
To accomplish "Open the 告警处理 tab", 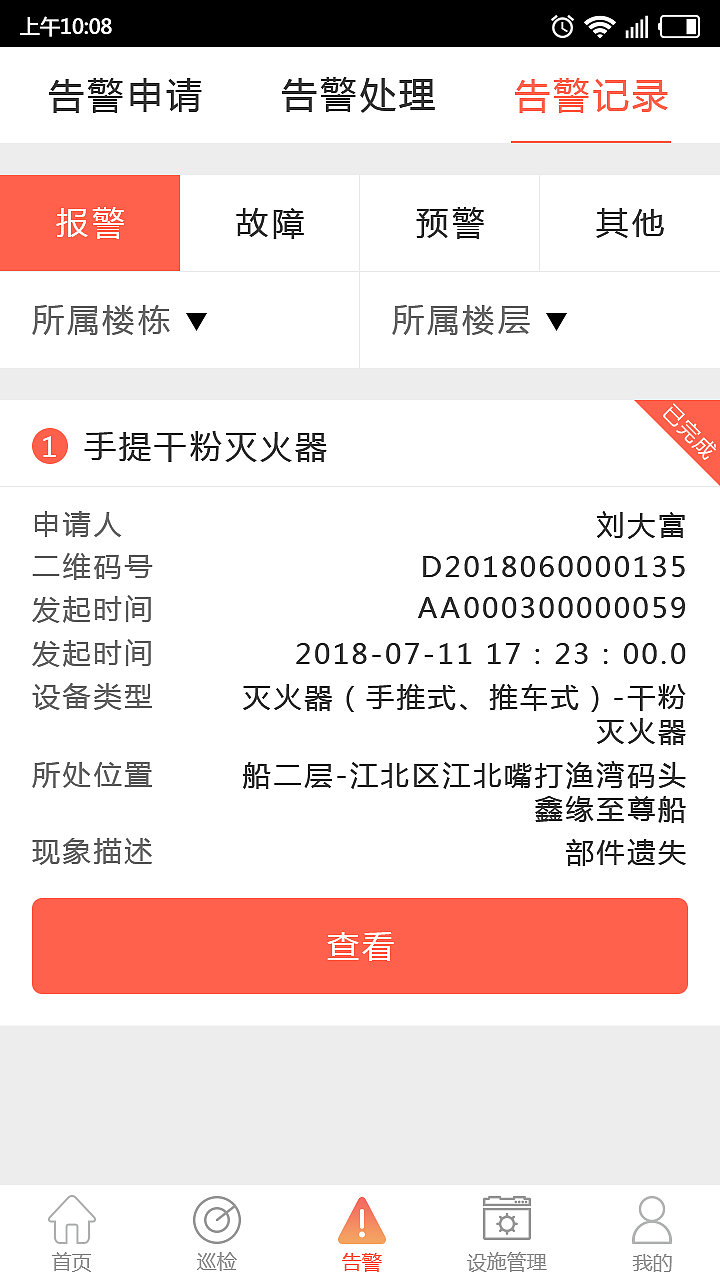I will coord(359,95).
